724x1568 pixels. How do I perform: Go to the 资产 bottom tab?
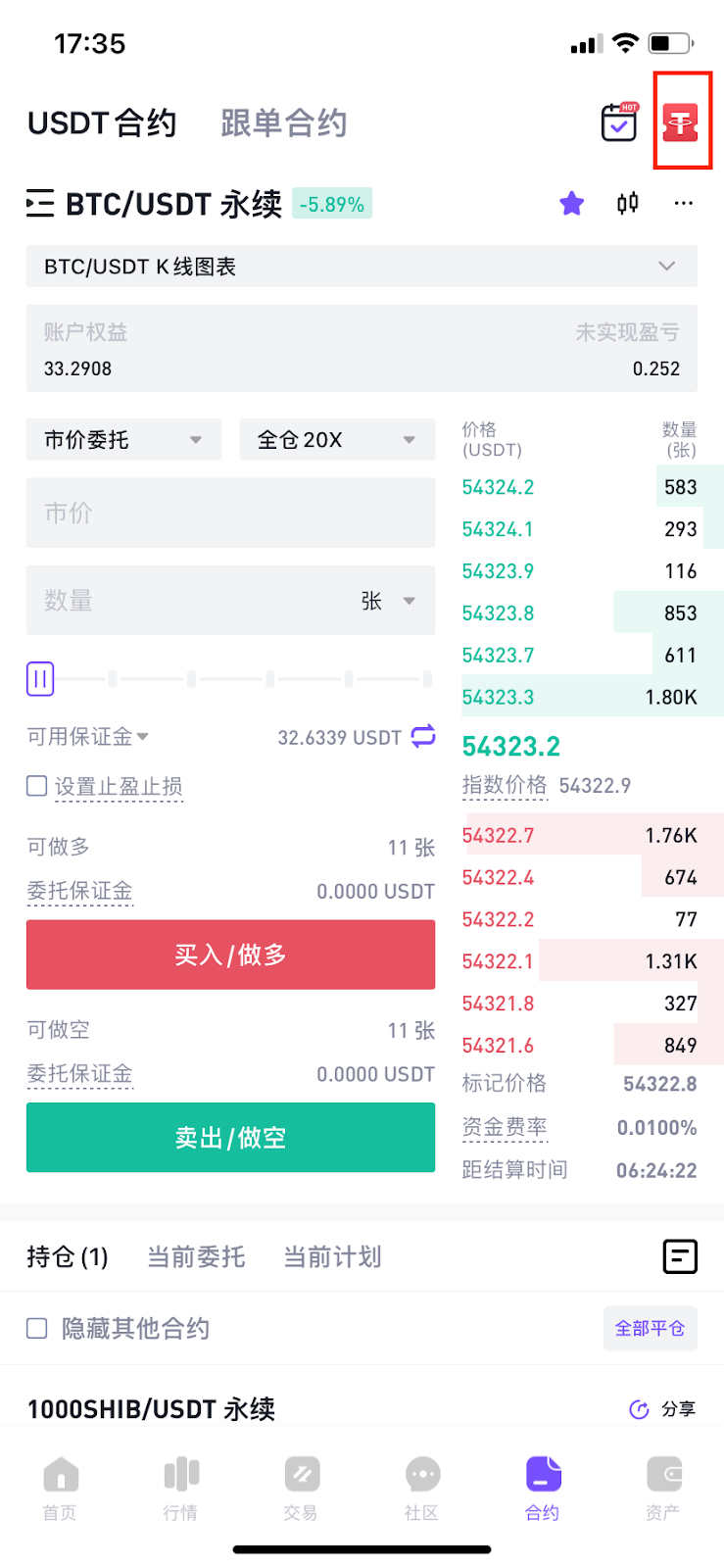[663, 1488]
